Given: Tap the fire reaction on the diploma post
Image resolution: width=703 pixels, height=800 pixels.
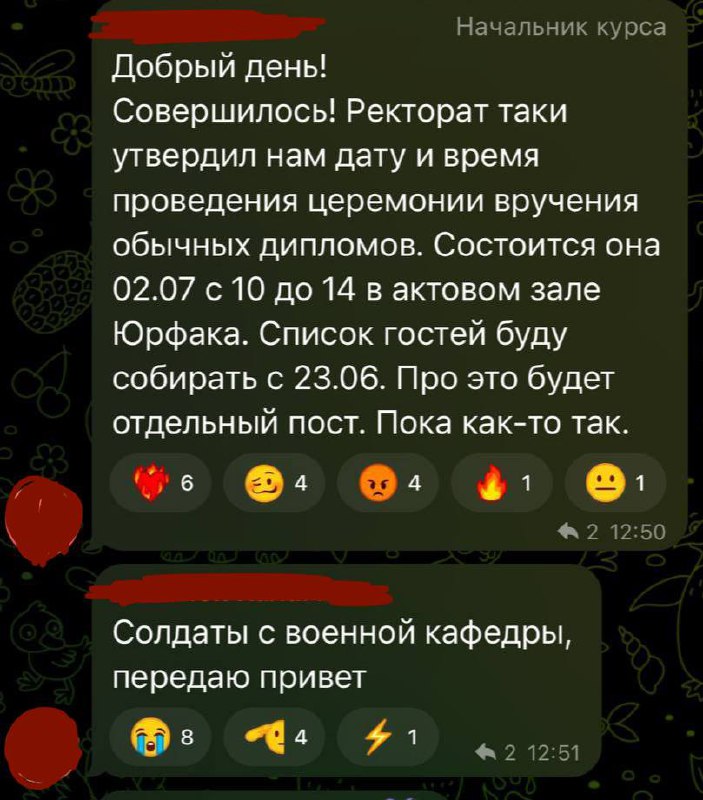Looking at the screenshot, I should point(506,487).
